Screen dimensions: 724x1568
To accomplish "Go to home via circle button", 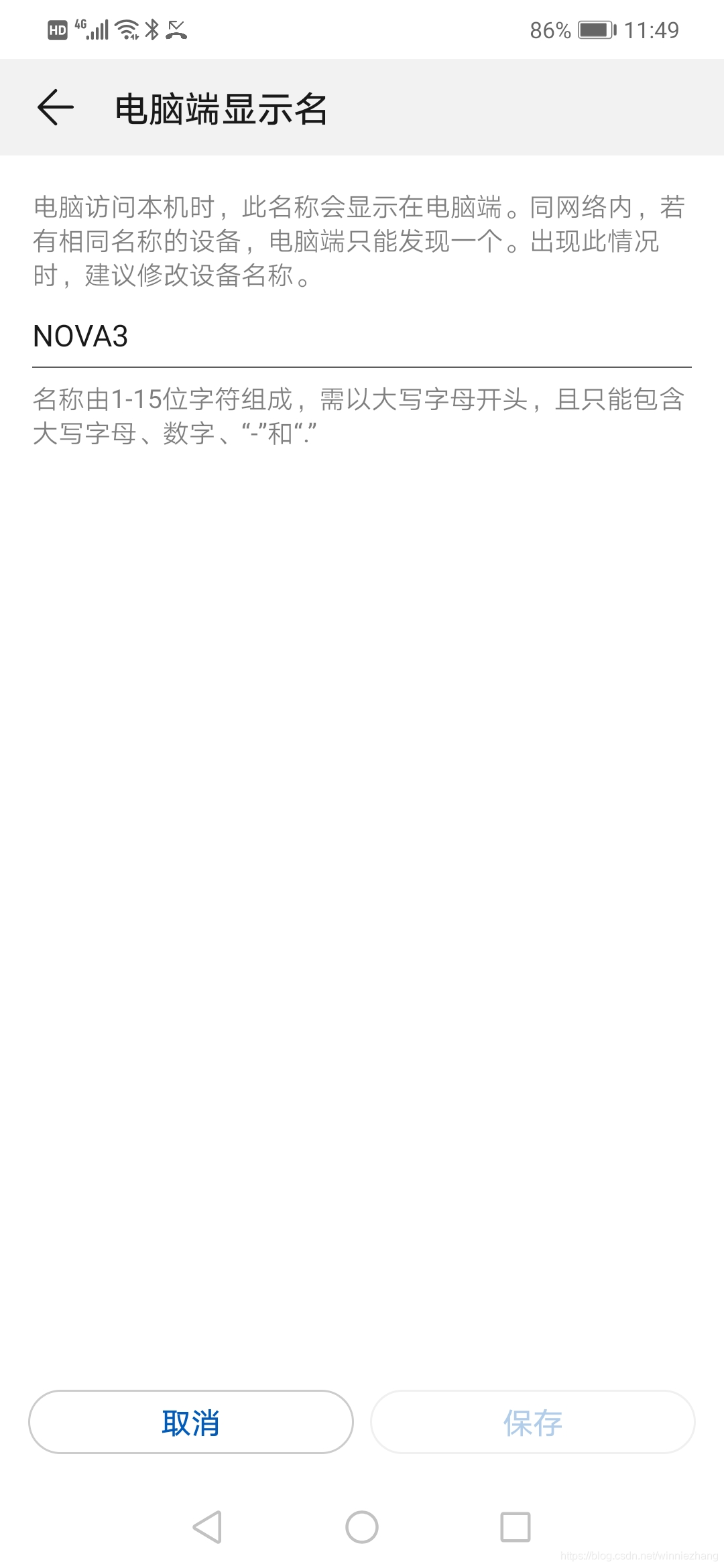I will coord(362,1527).
